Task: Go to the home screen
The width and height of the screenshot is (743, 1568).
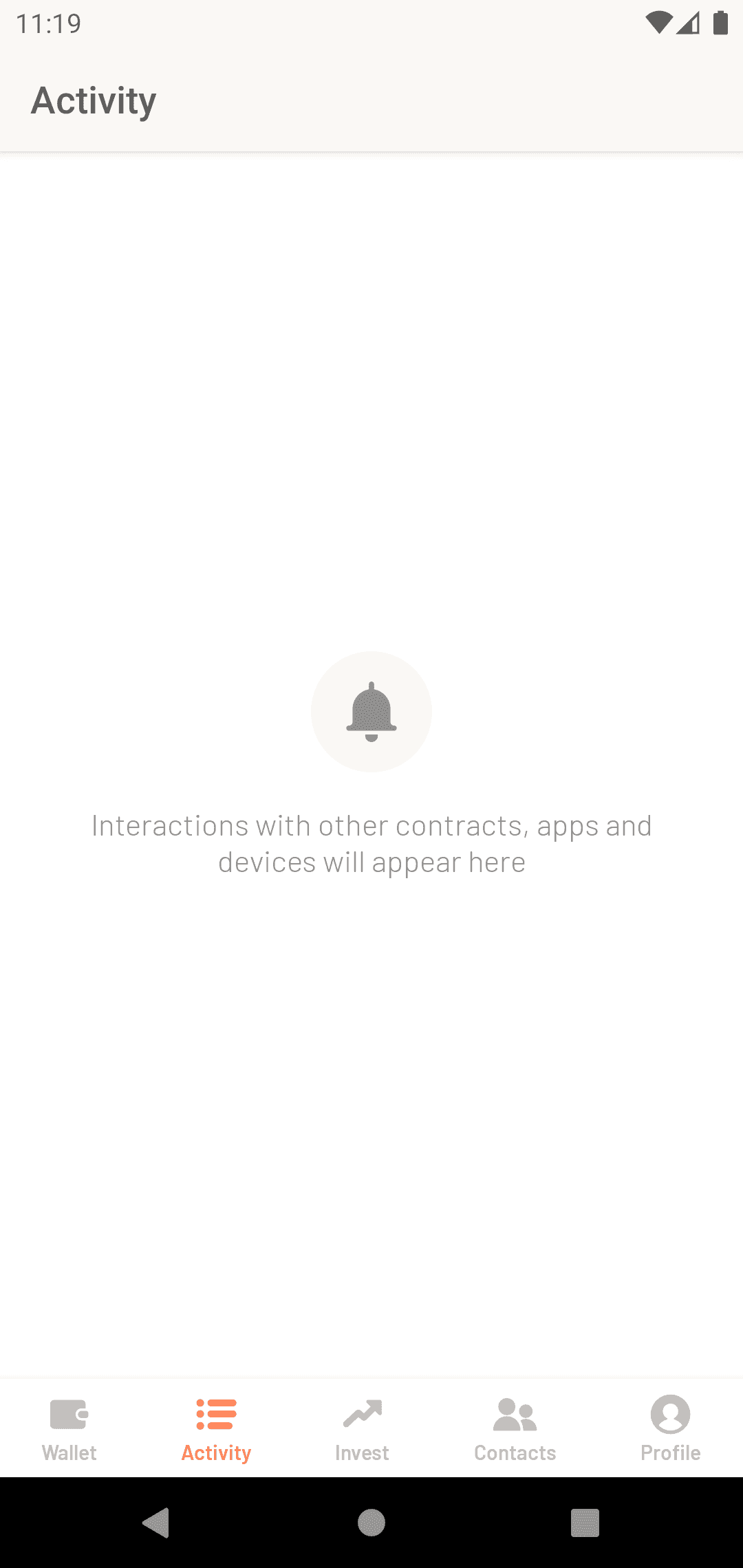Action: [371, 1523]
